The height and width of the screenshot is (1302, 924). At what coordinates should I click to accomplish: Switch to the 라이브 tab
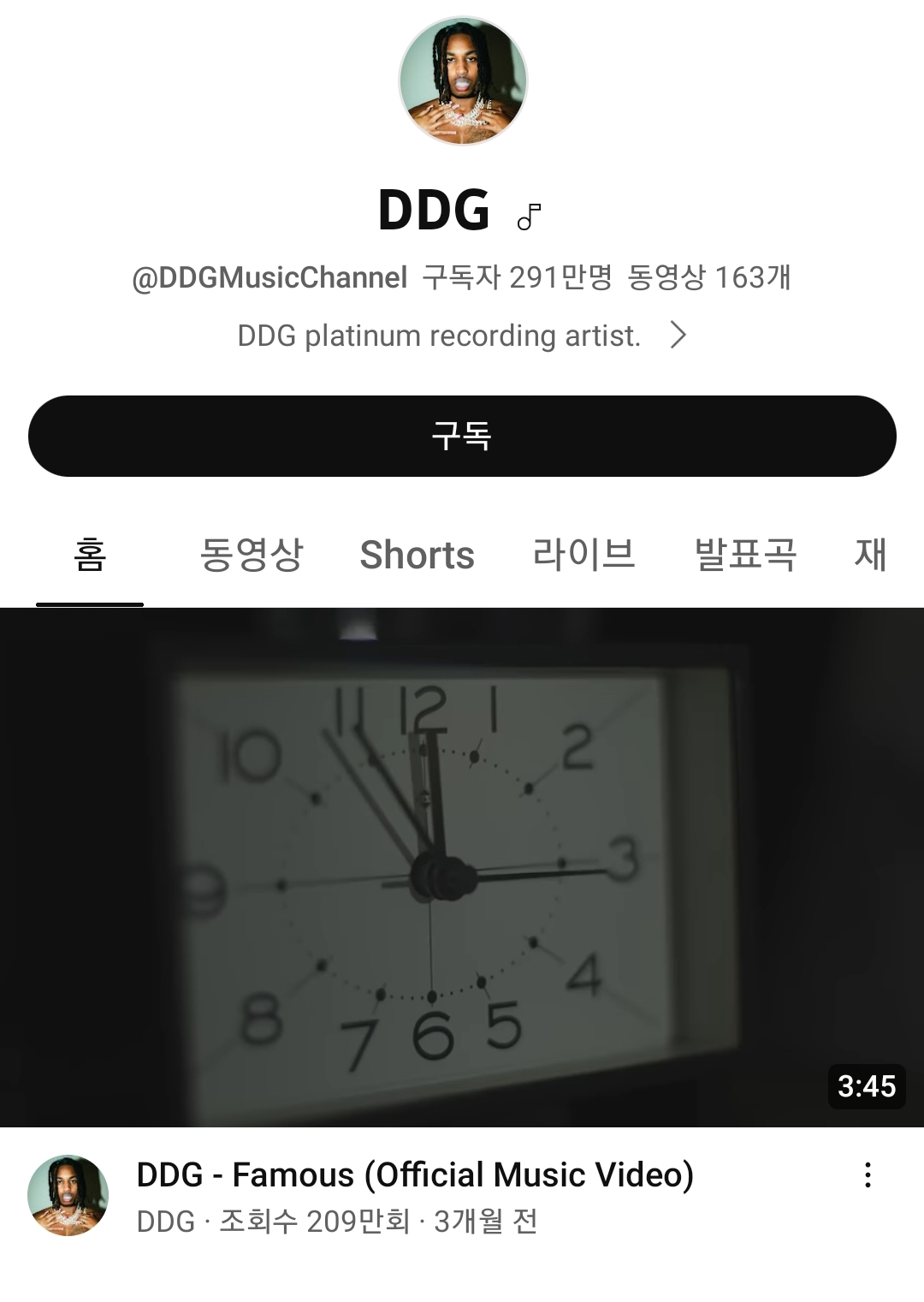click(583, 555)
